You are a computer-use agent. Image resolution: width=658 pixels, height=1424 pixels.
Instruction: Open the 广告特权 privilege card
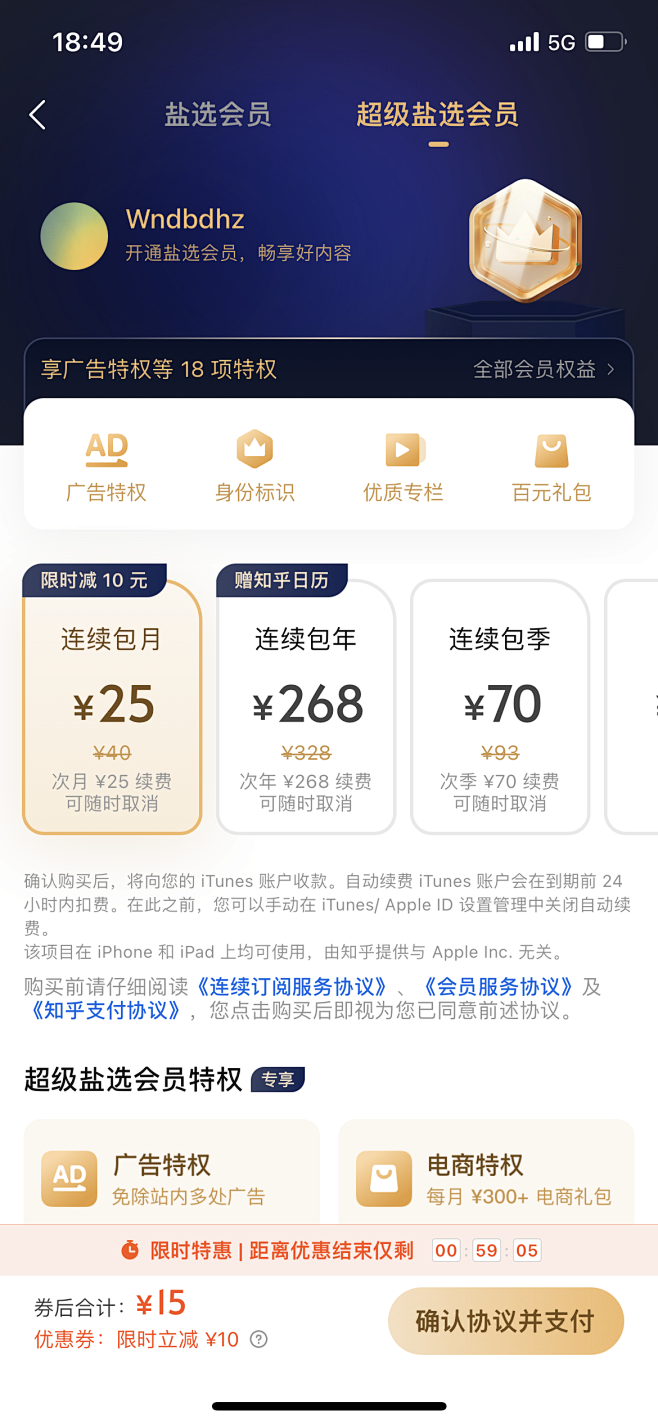coord(171,1179)
